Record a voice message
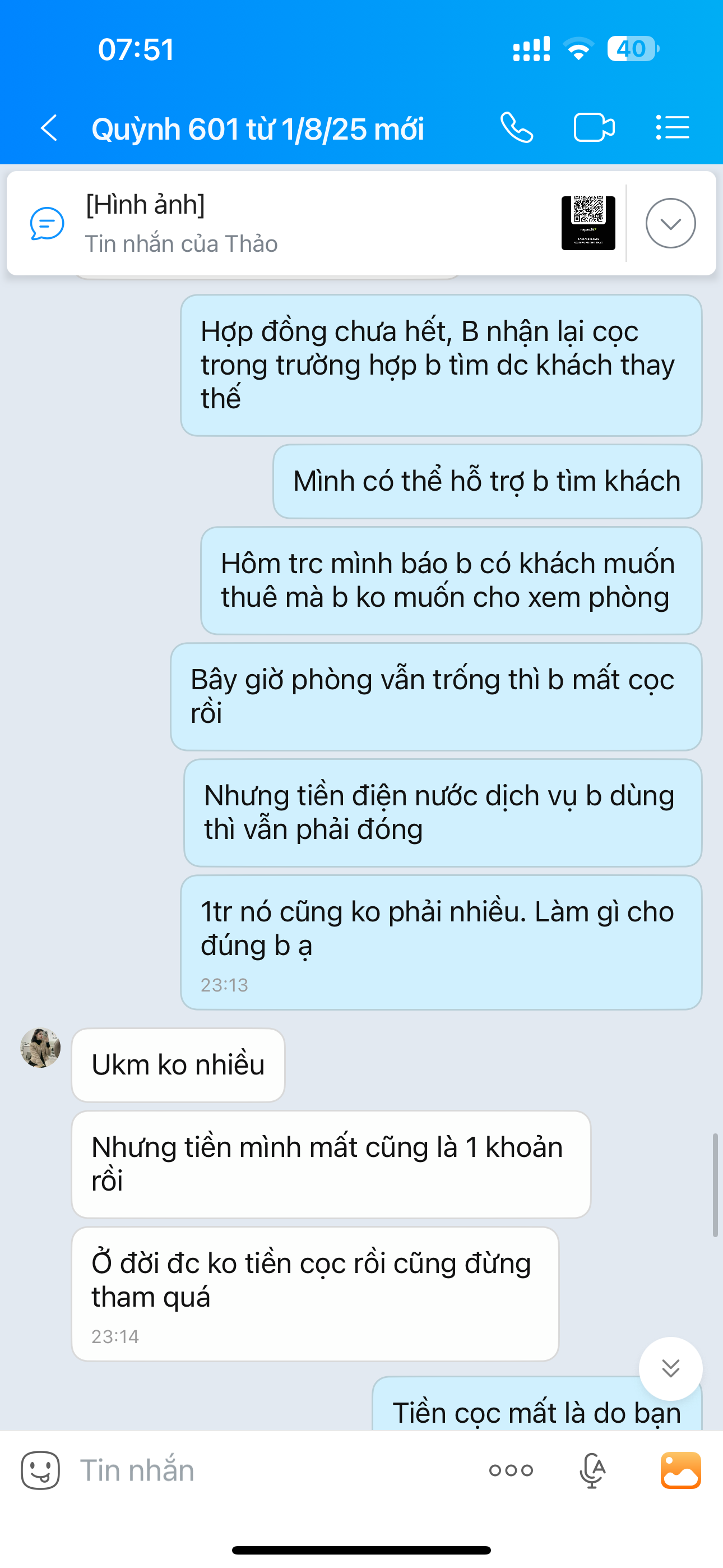This screenshot has width=723, height=1568. 591,1470
